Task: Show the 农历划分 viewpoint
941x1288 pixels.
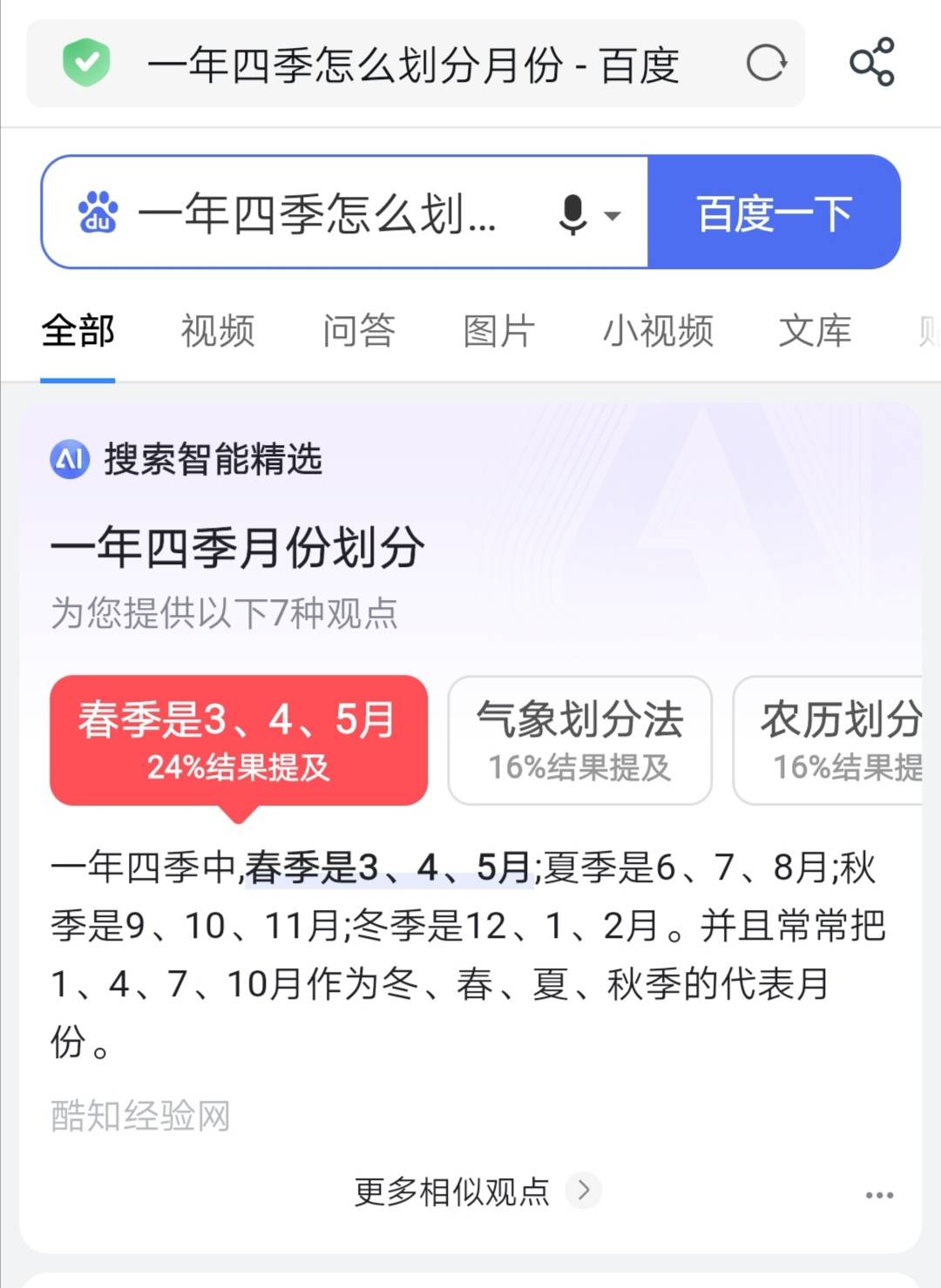Action: tap(832, 740)
